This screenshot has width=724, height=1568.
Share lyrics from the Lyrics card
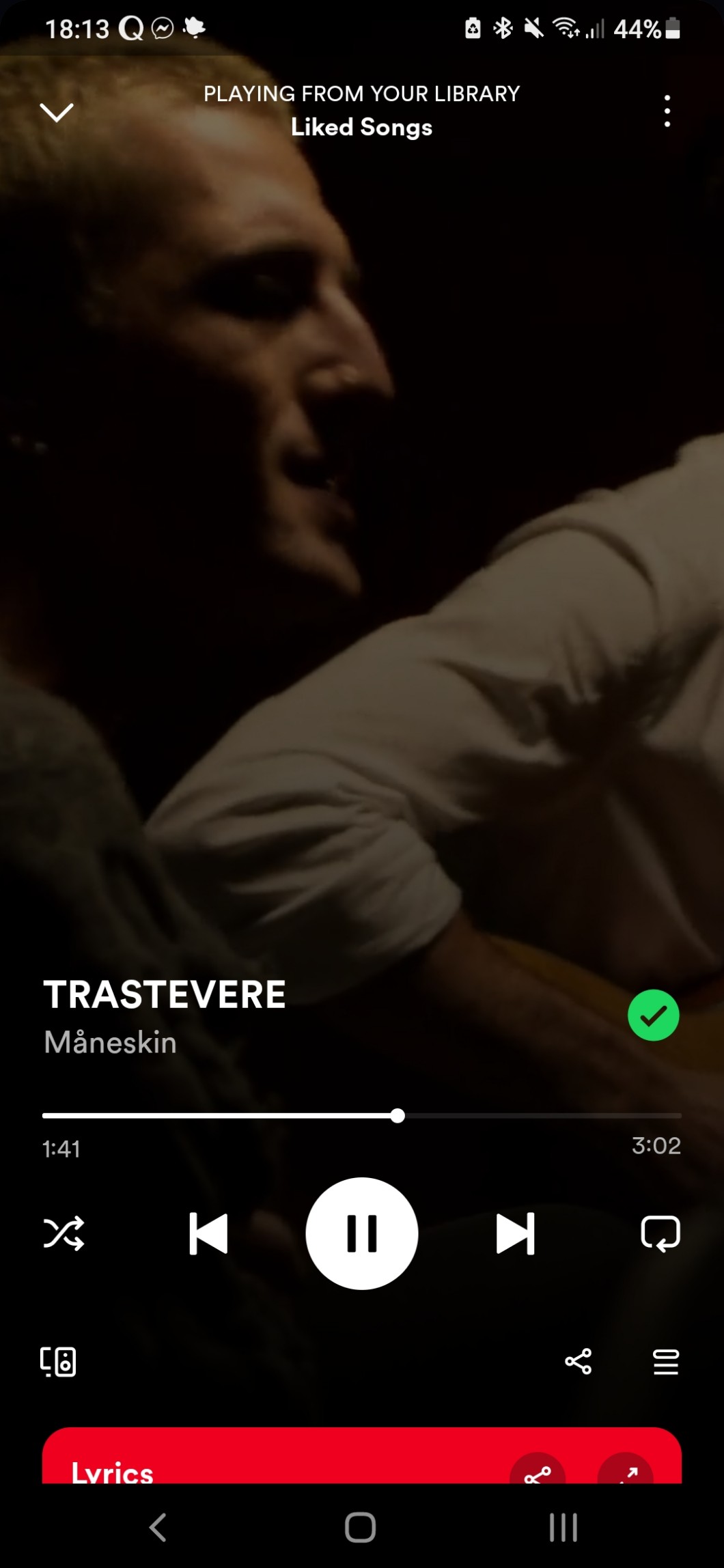point(538,1472)
